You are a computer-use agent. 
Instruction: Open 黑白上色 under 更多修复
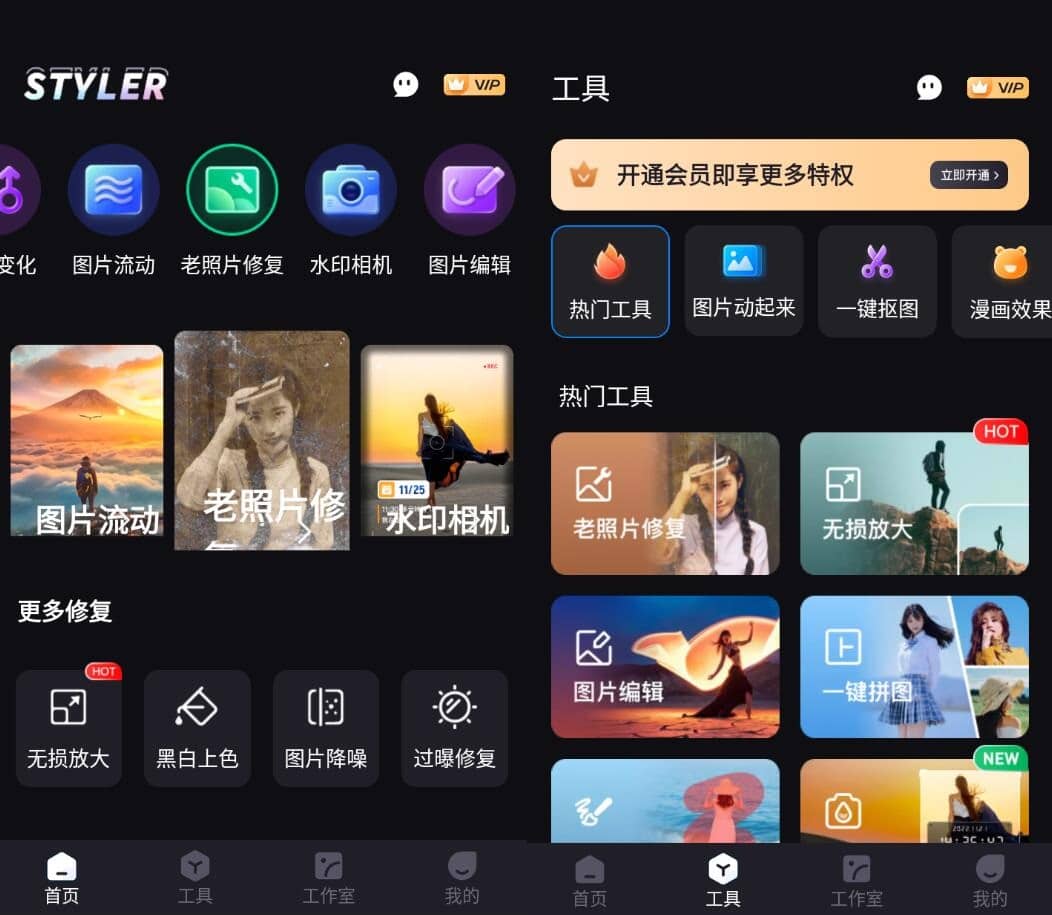(197, 727)
